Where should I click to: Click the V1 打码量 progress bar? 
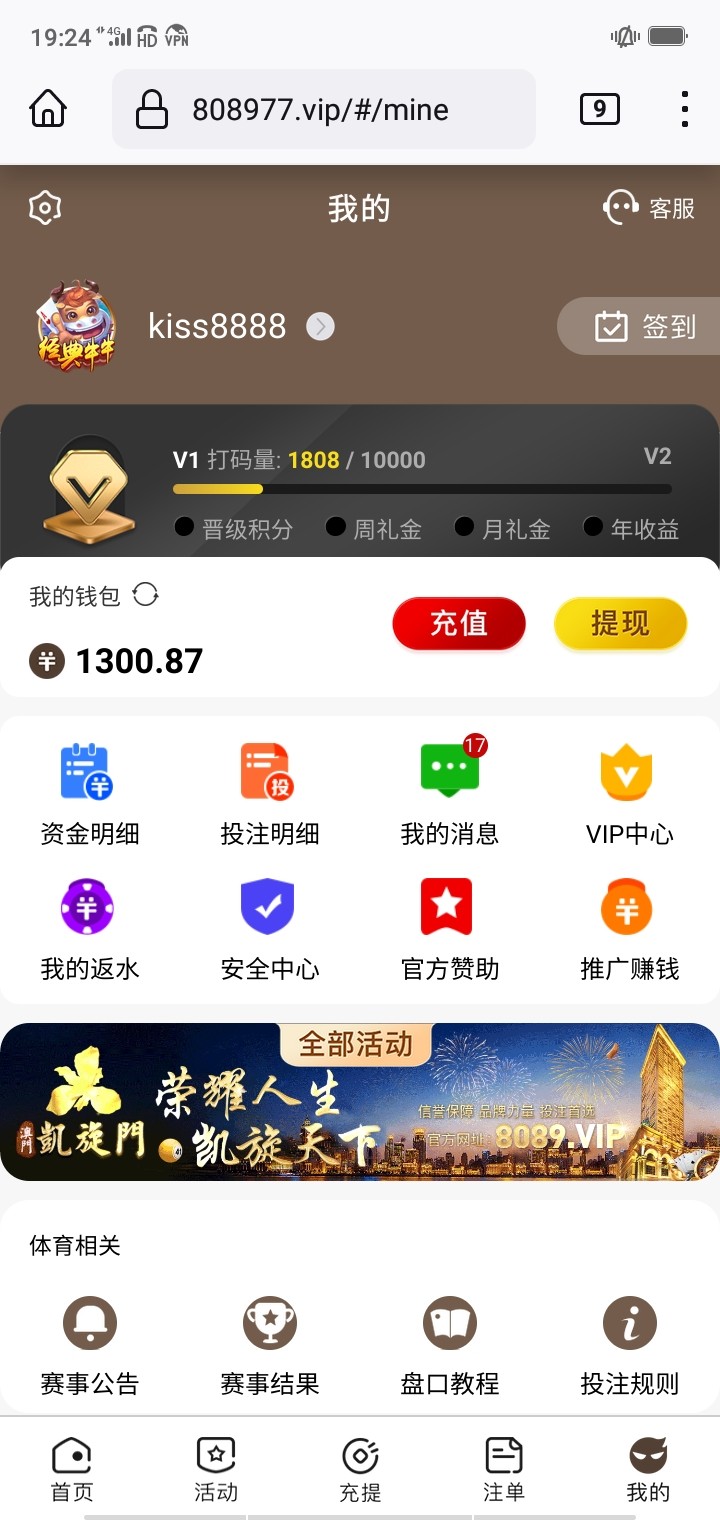point(420,489)
